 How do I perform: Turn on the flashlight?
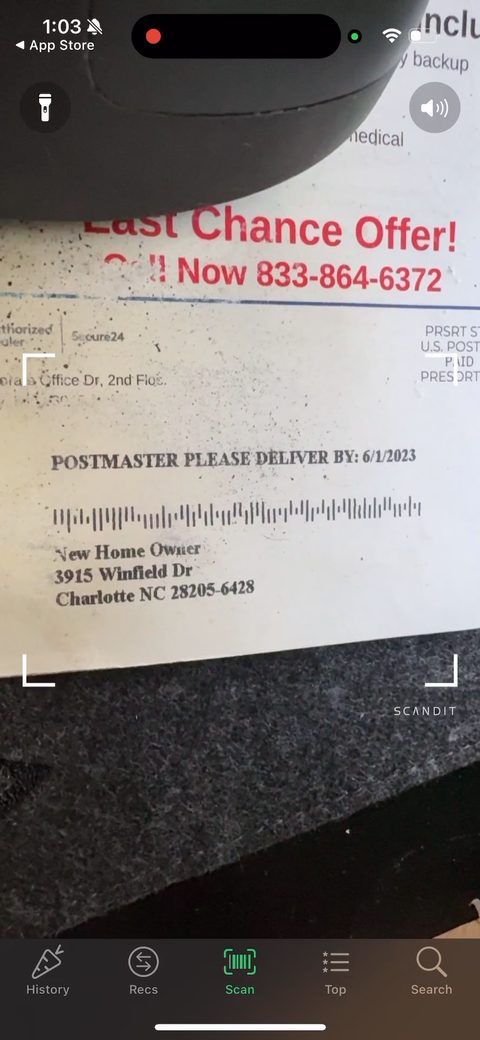pos(45,107)
